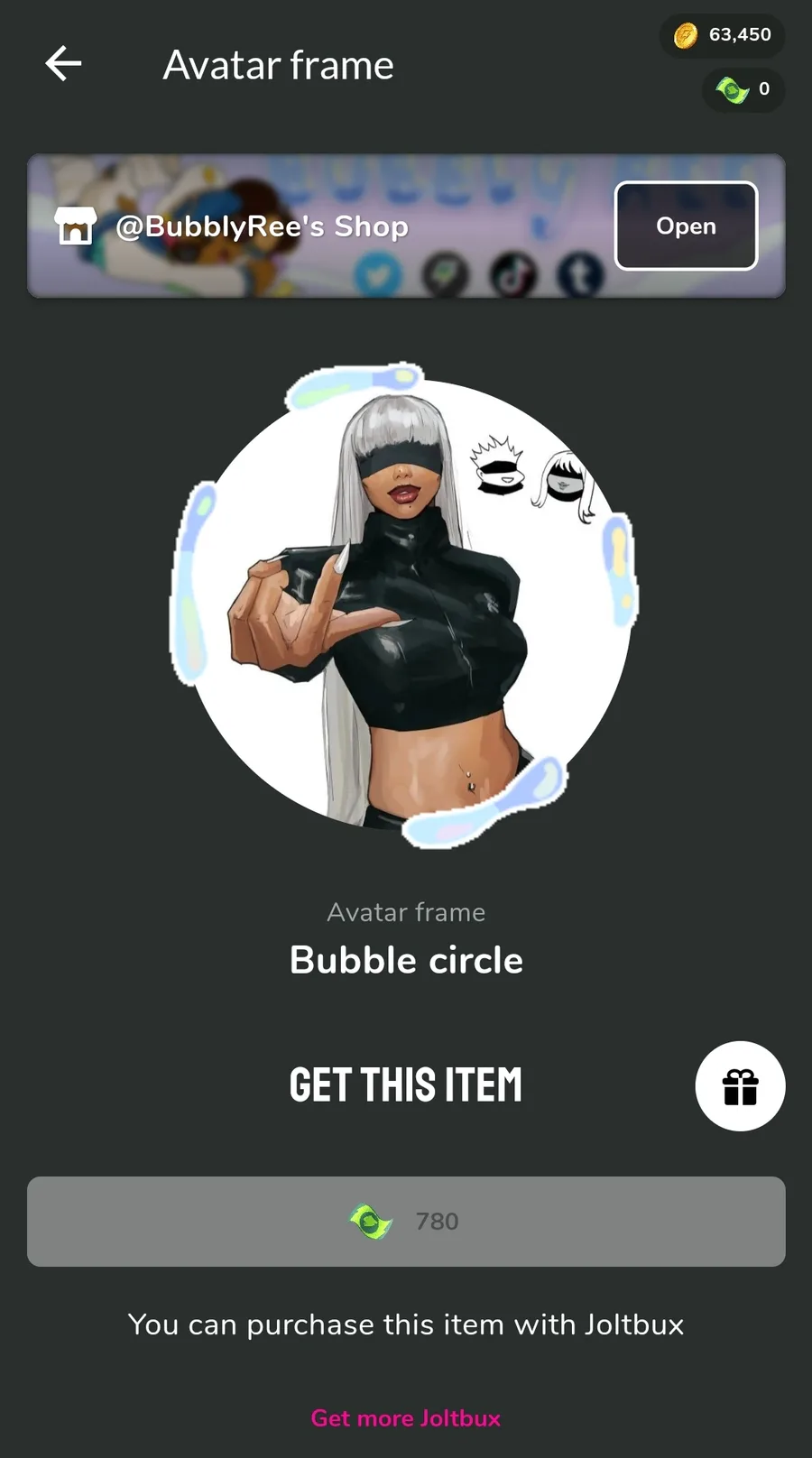Gift this item with the present icon
The image size is (812, 1458).
(x=740, y=1086)
